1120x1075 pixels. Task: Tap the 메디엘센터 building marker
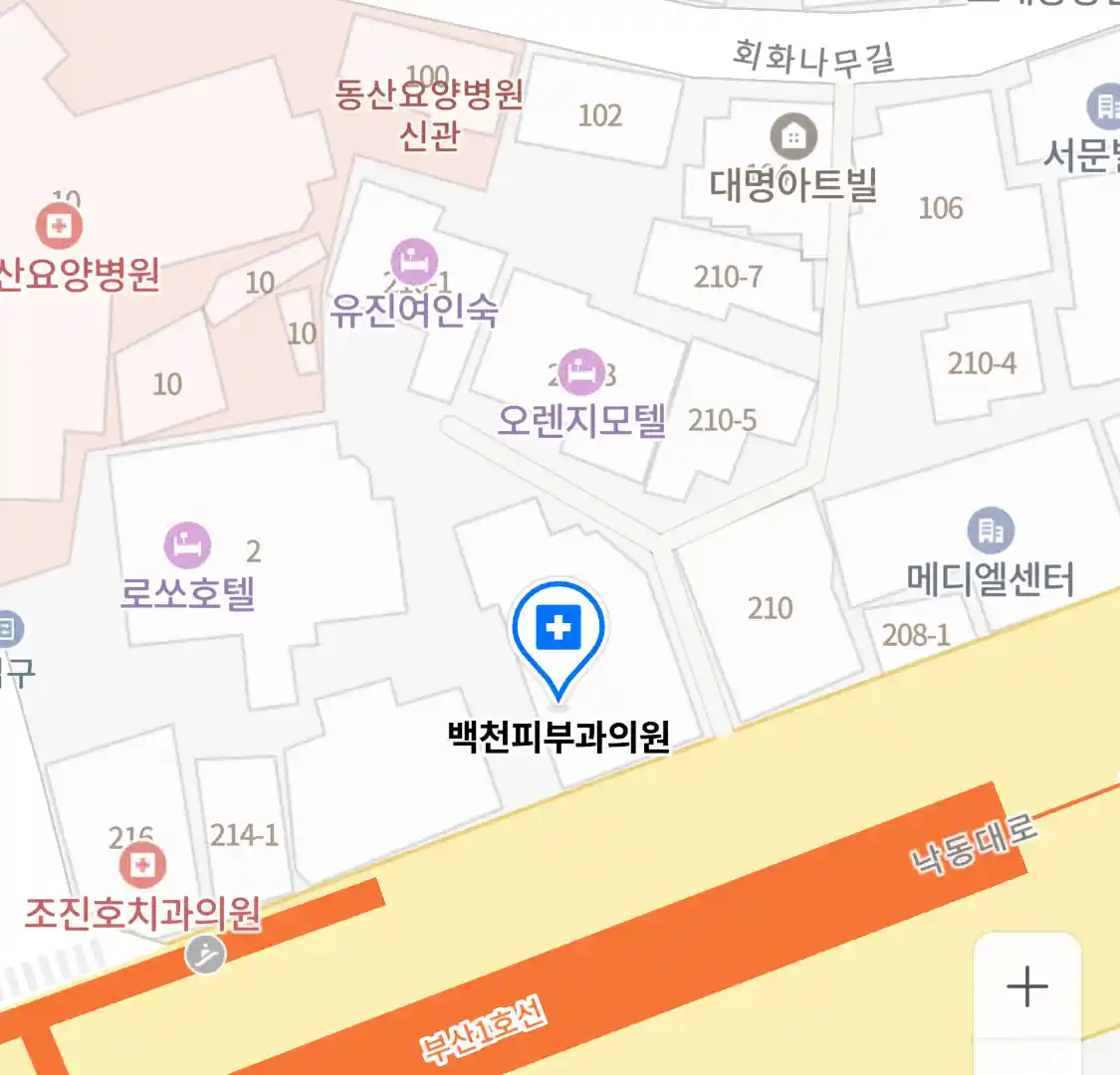pyautogui.click(x=990, y=532)
